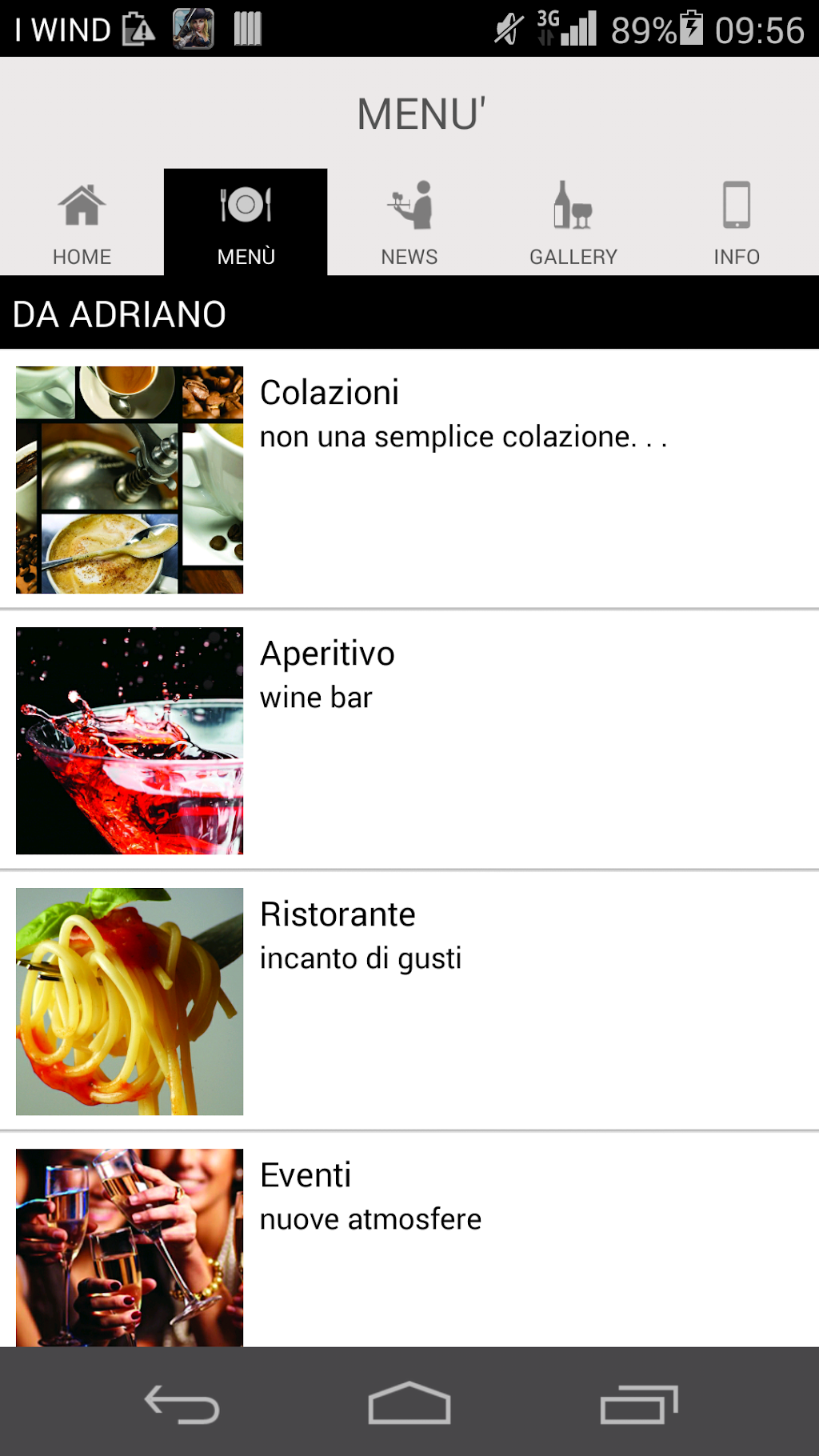Go to the phone home screen
This screenshot has width=819, height=1456.
[409, 1404]
